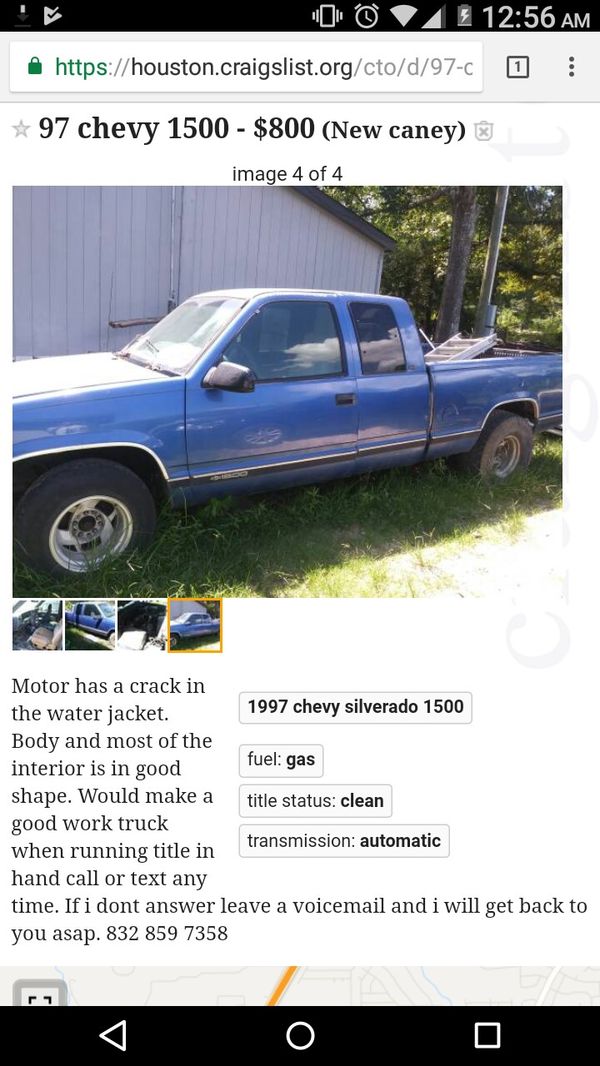Select the first thumbnail photo
The width and height of the screenshot is (600, 1066).
(x=37, y=625)
